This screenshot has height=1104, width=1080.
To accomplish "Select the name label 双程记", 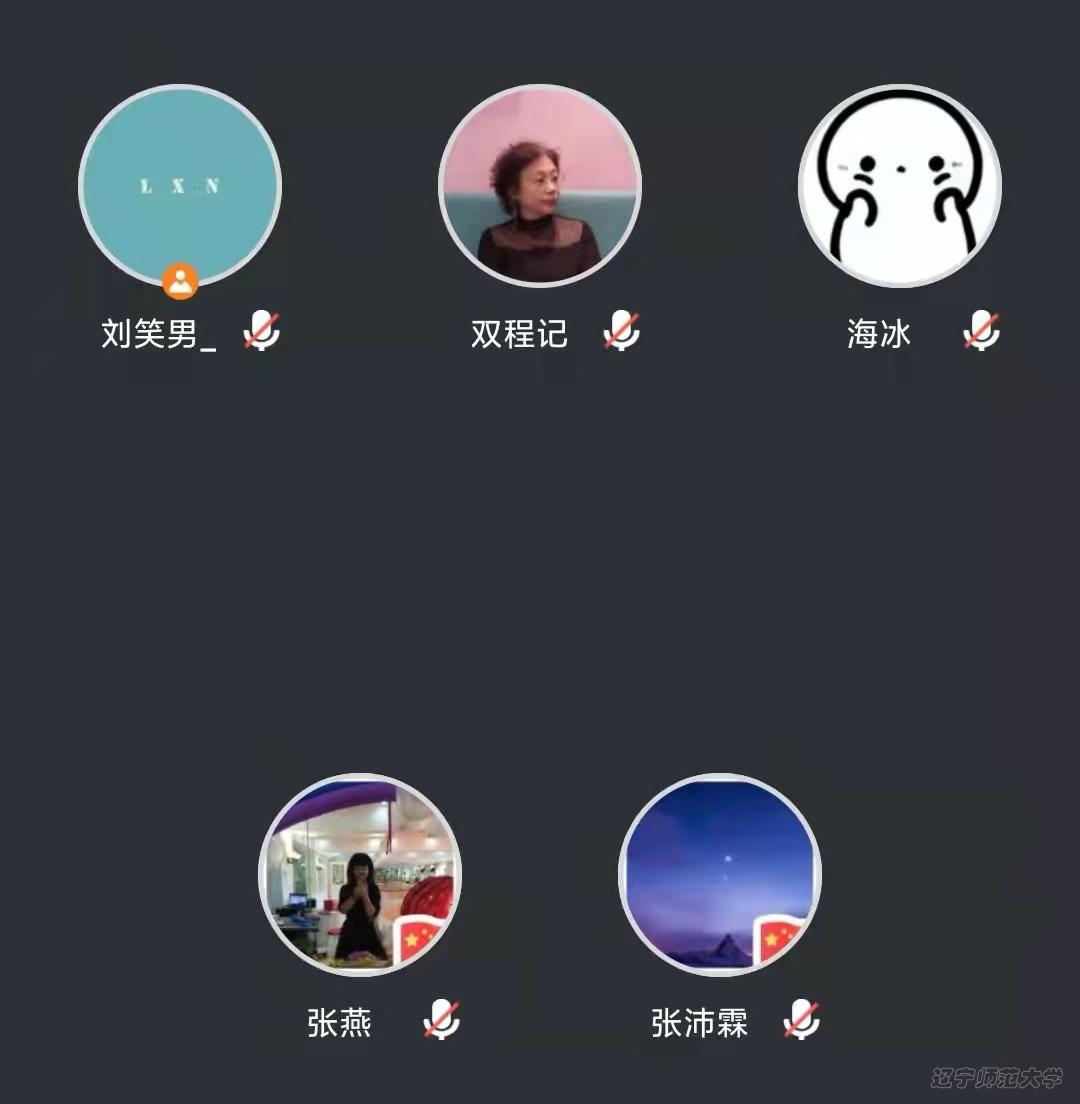I will (518, 335).
